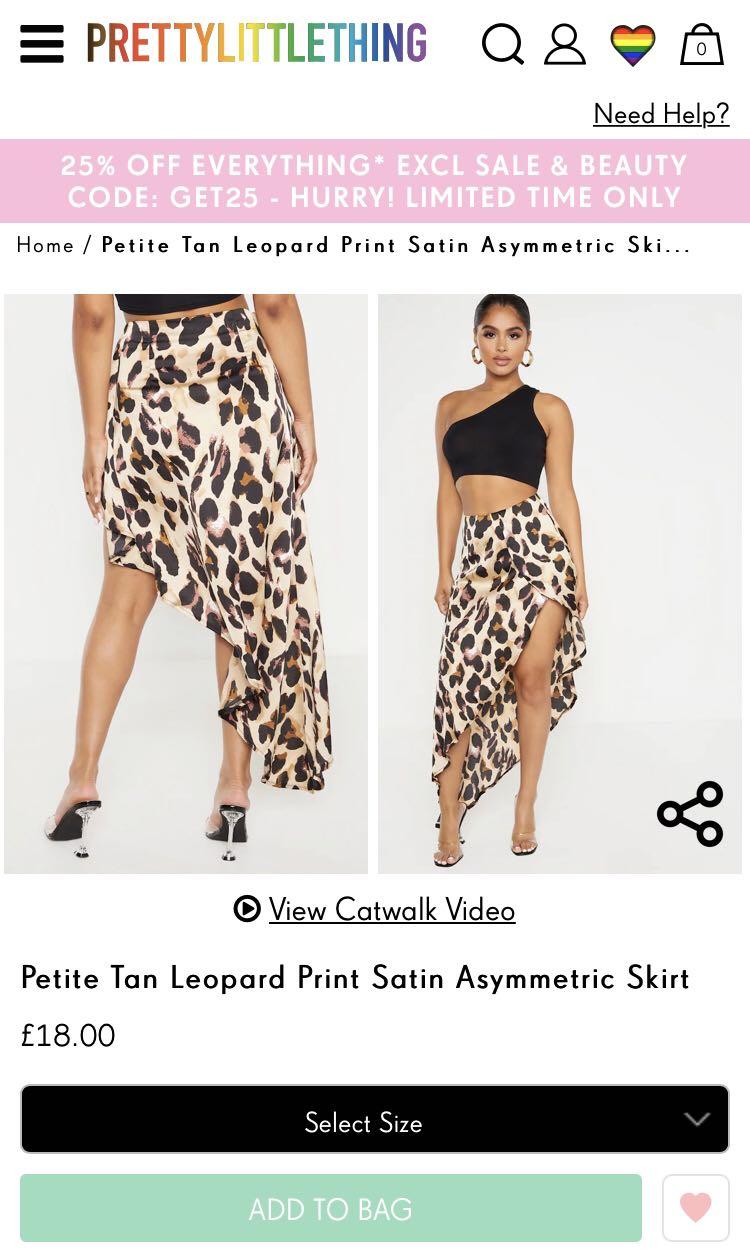Tap the 25% off promo banner
Viewport: 750px width, 1251px height.
375,181
